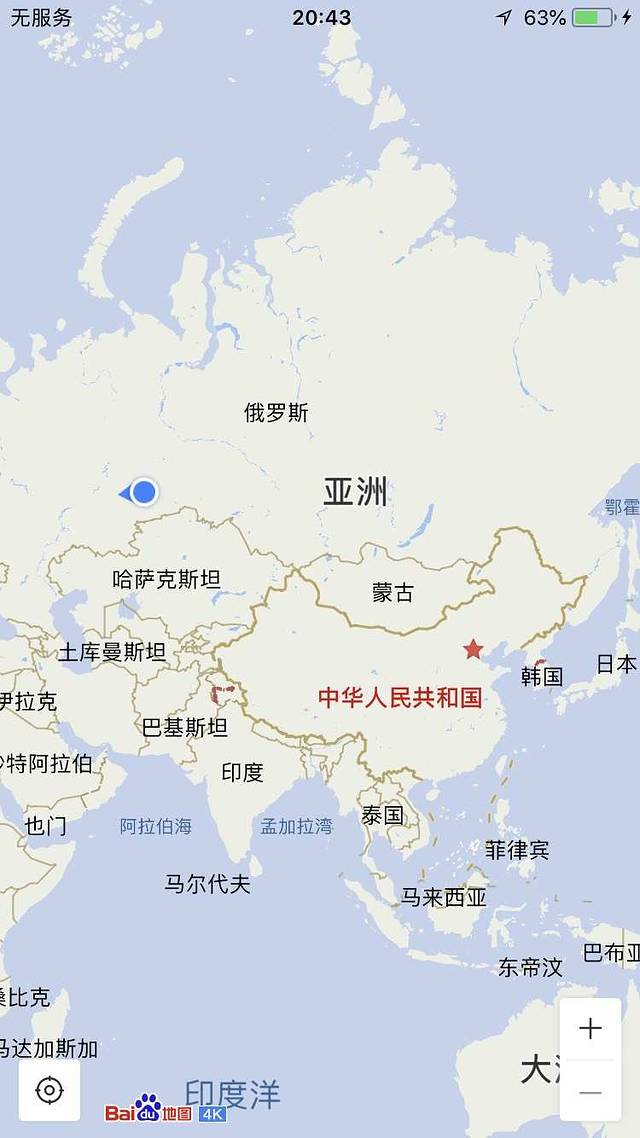Recenter map on current location

point(49,1090)
